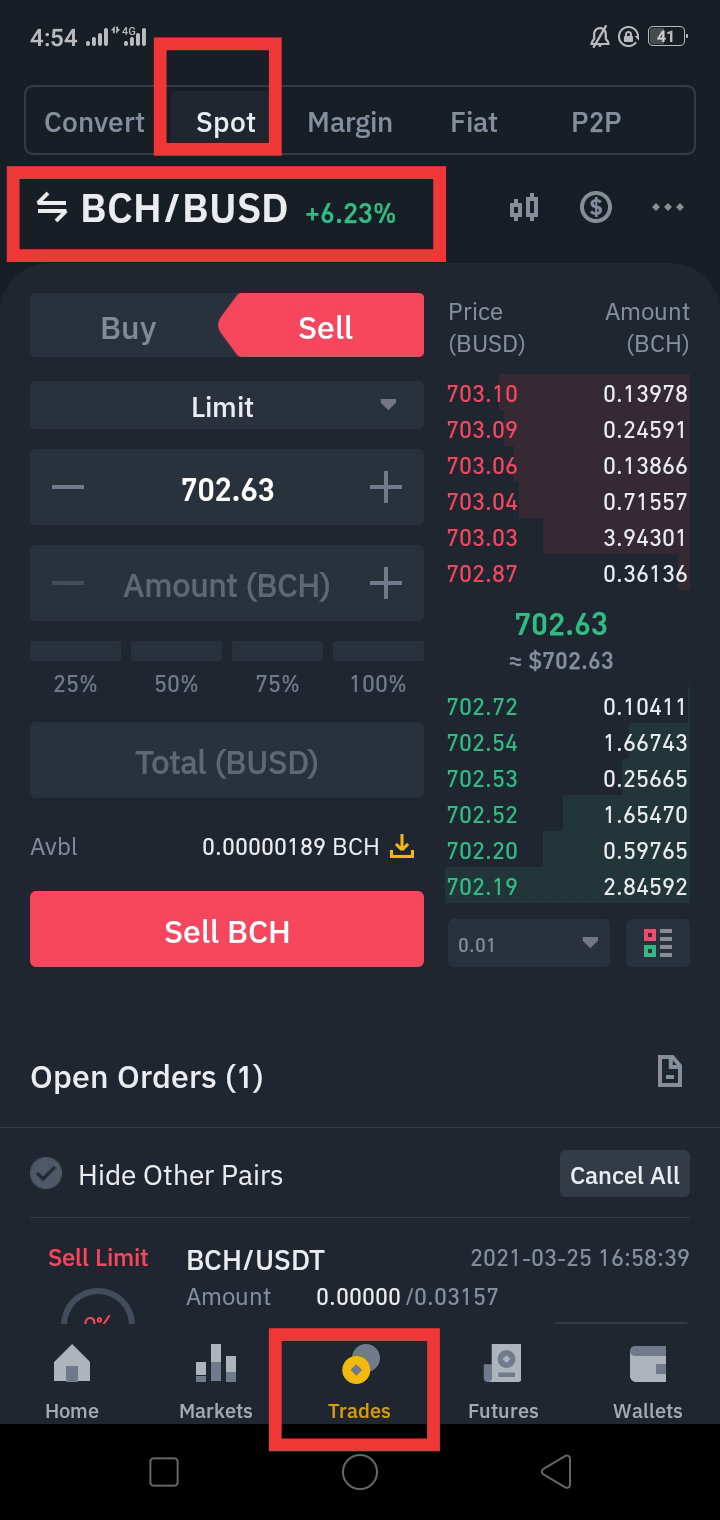Switch to the Convert tab
This screenshot has height=1520, width=720.
pyautogui.click(x=95, y=122)
